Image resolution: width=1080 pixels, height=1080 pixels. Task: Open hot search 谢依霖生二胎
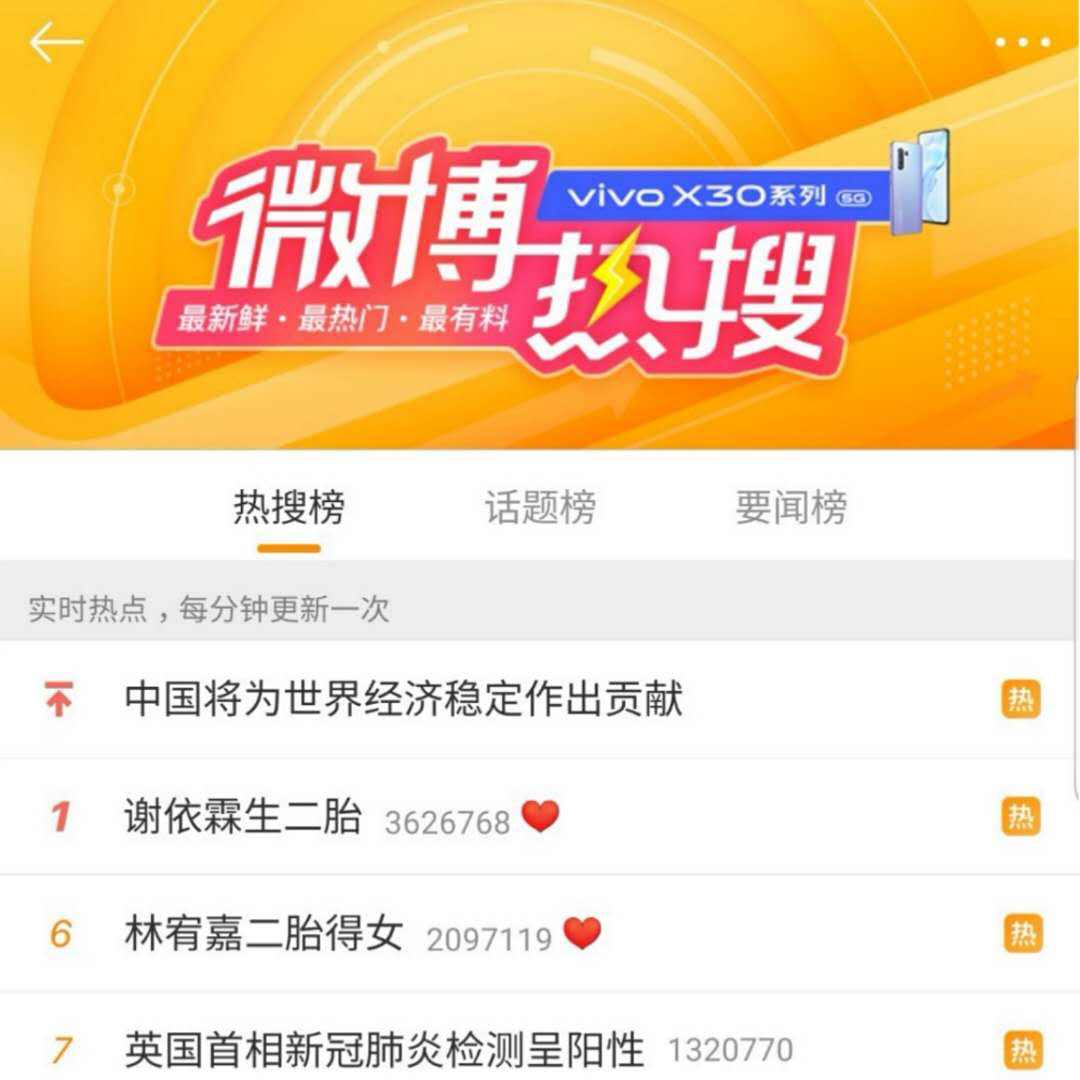242,817
